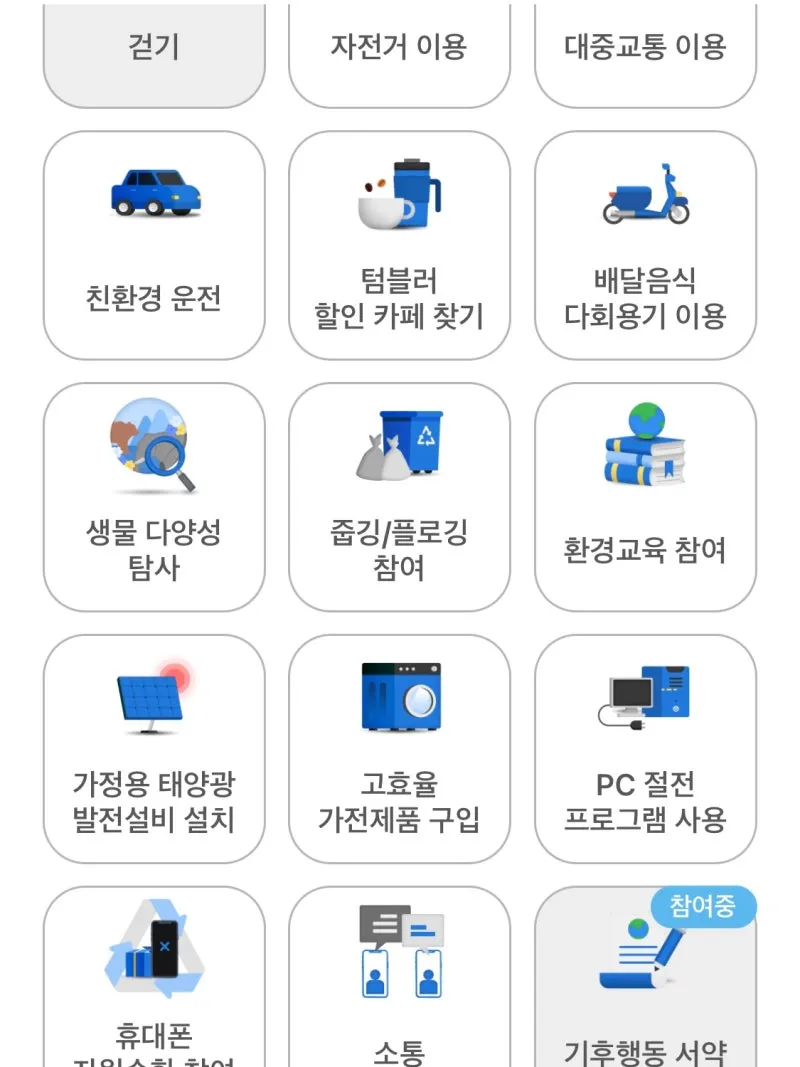Open 환경교육 참여 card
Image resolution: width=800 pixels, height=1067 pixels.
(645, 497)
